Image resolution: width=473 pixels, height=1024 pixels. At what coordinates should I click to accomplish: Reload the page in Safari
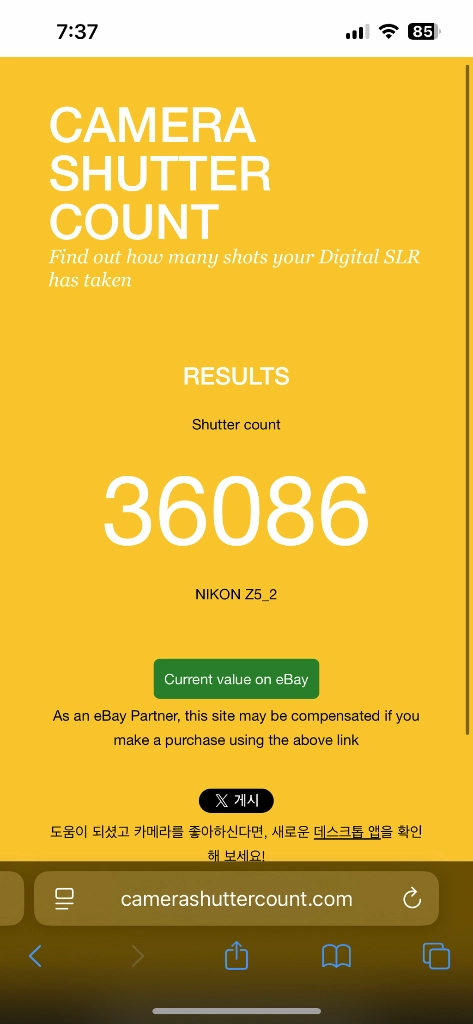point(412,899)
